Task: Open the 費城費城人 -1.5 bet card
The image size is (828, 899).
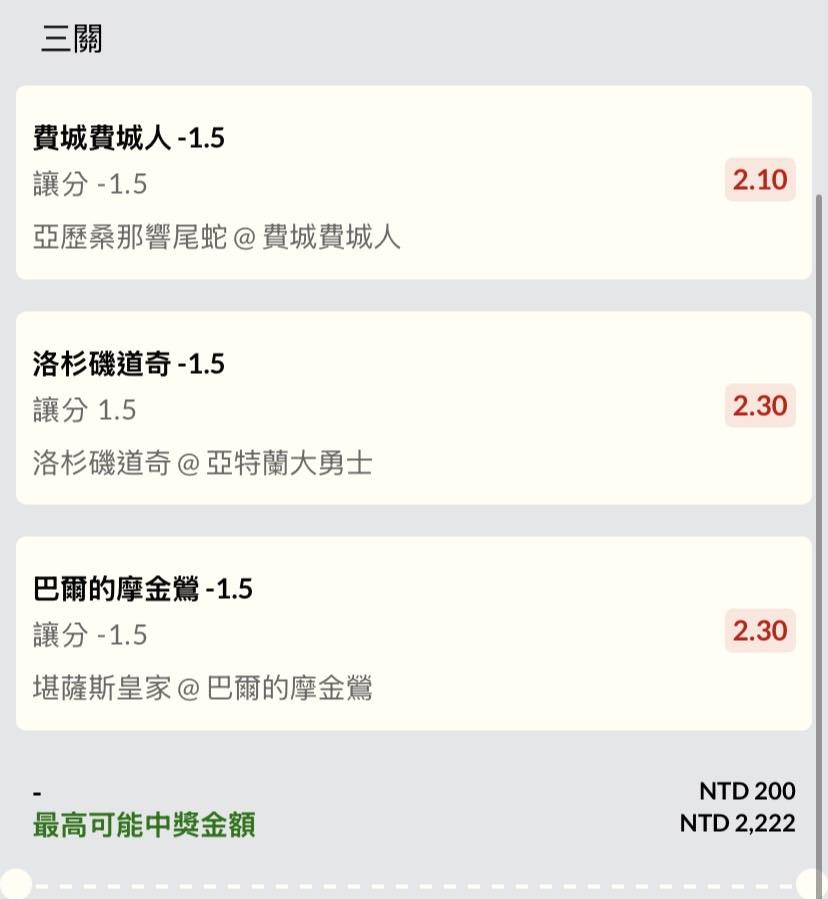Action: tap(412, 183)
